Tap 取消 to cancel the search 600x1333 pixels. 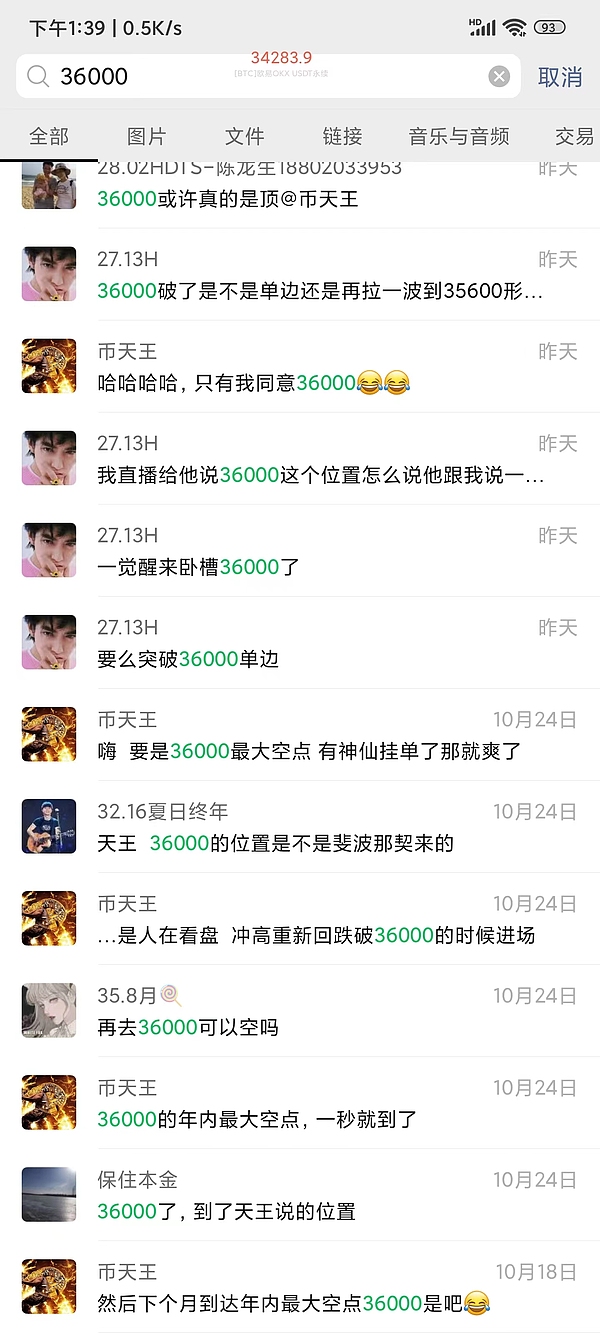coord(559,77)
